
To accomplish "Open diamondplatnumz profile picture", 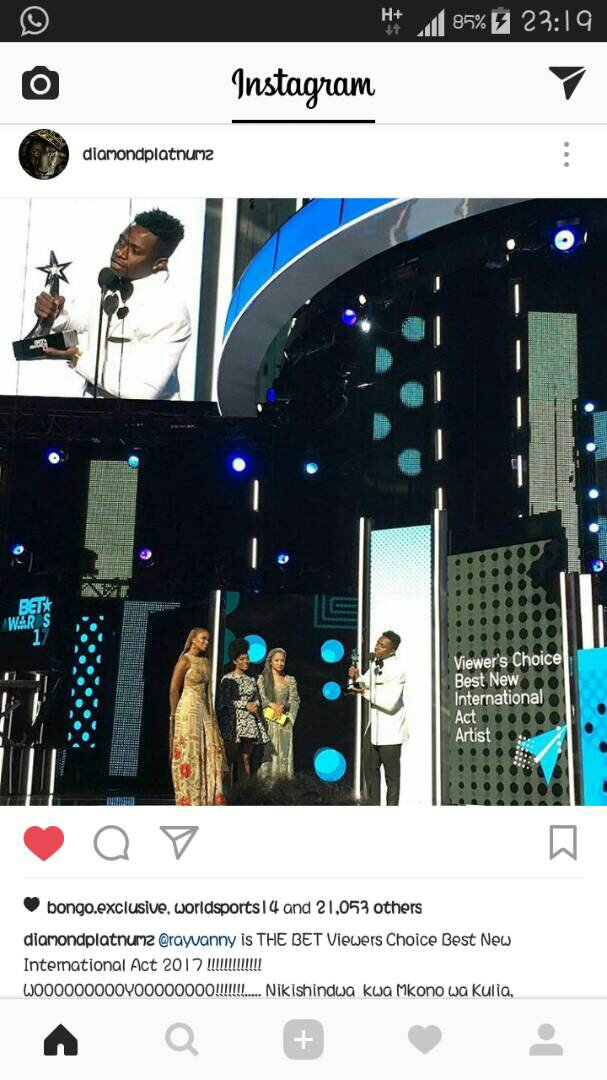I will pyautogui.click(x=44, y=155).
